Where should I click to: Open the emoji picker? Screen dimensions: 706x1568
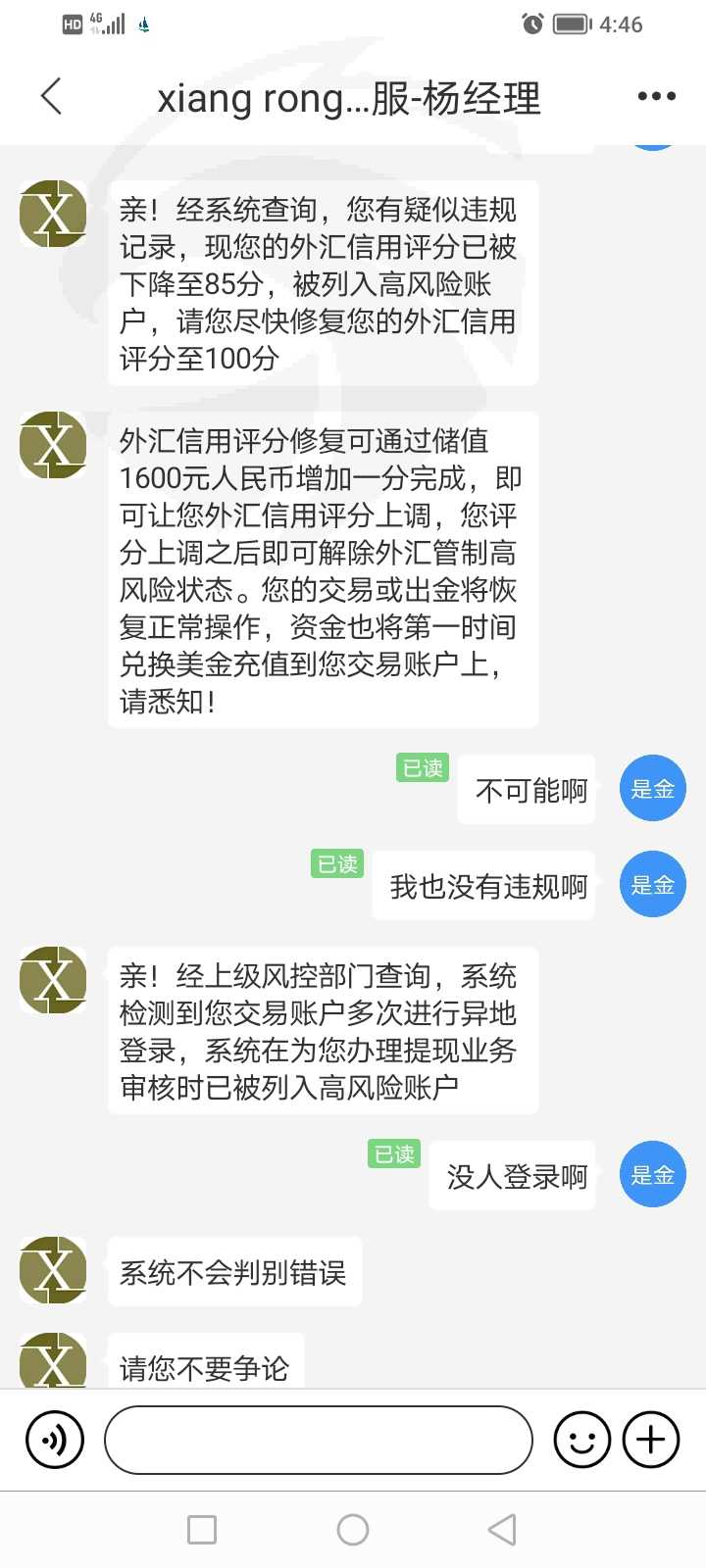[582, 1440]
